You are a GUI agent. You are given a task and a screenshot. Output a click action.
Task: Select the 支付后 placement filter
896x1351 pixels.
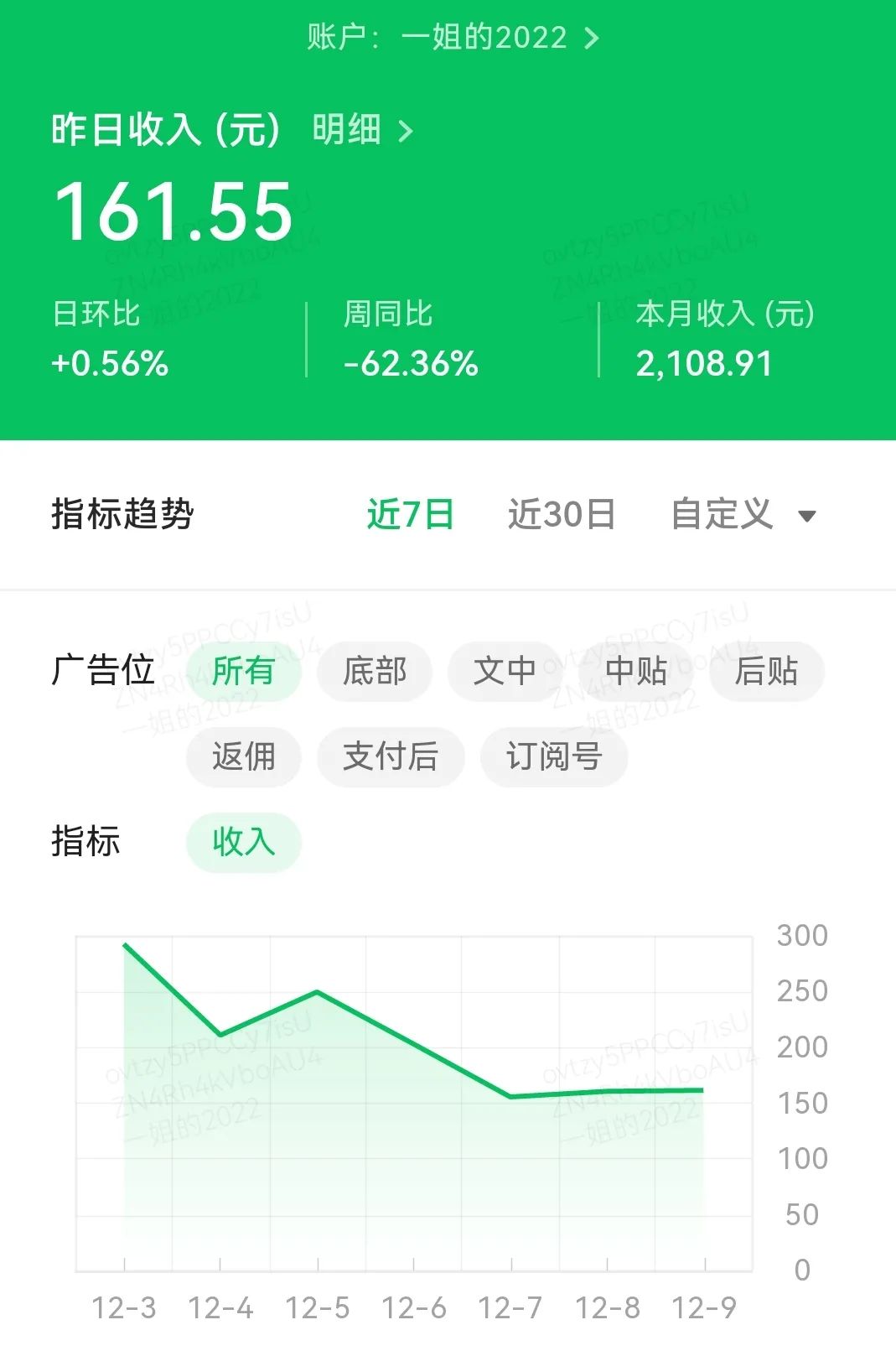pyautogui.click(x=391, y=756)
